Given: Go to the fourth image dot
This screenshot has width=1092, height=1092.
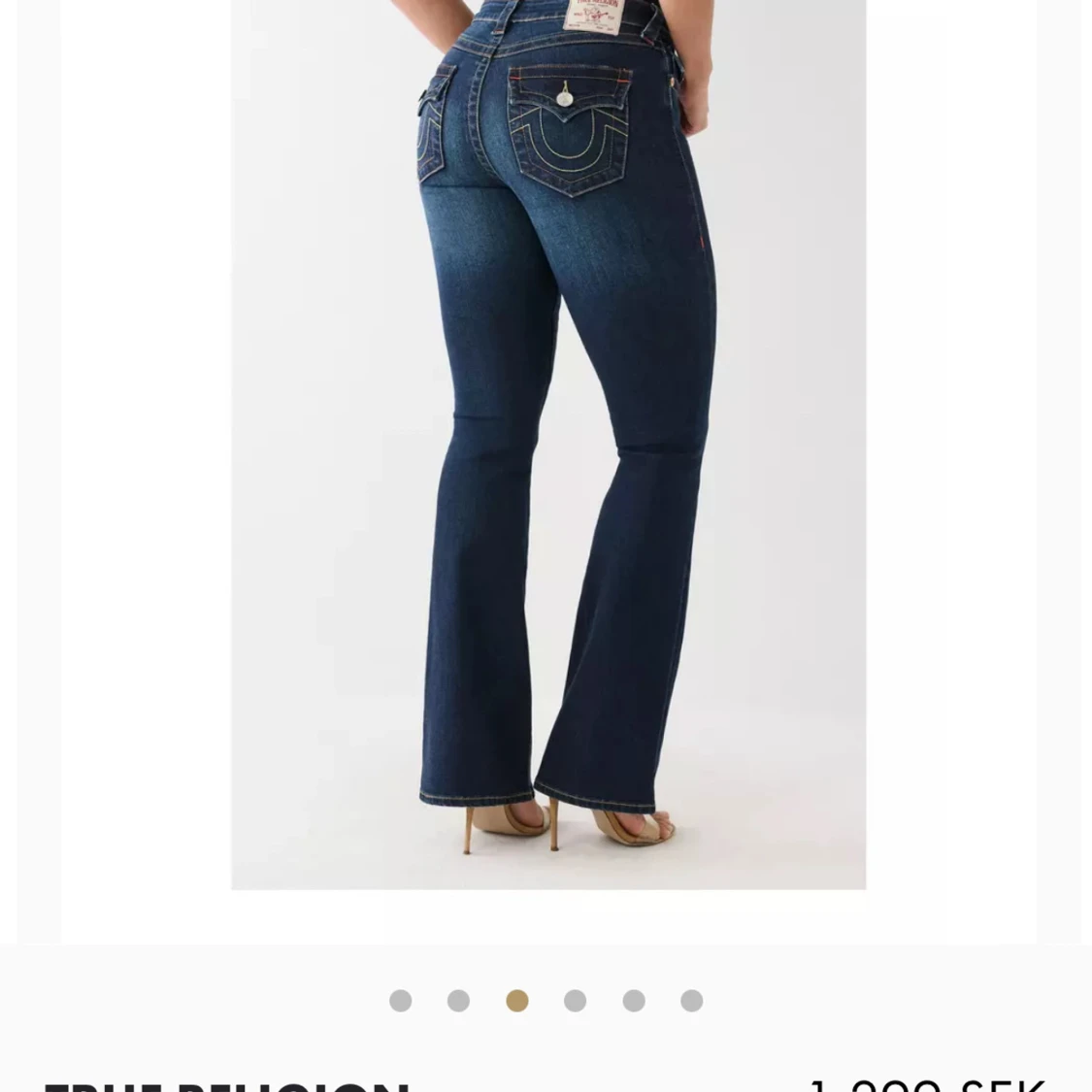Looking at the screenshot, I should click(x=575, y=1001).
